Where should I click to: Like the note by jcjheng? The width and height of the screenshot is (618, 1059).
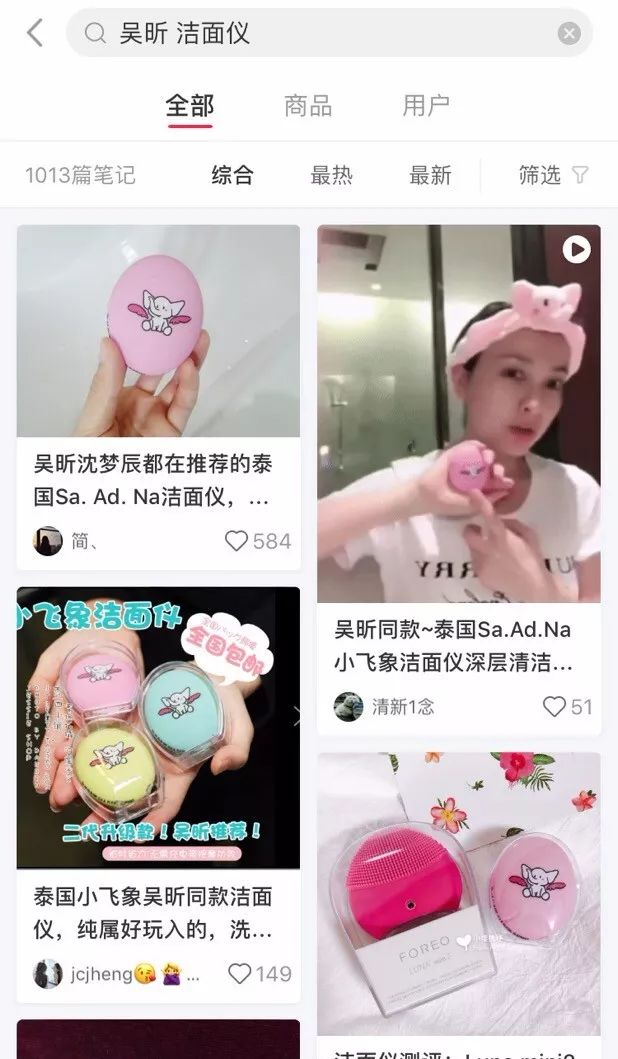tap(239, 973)
